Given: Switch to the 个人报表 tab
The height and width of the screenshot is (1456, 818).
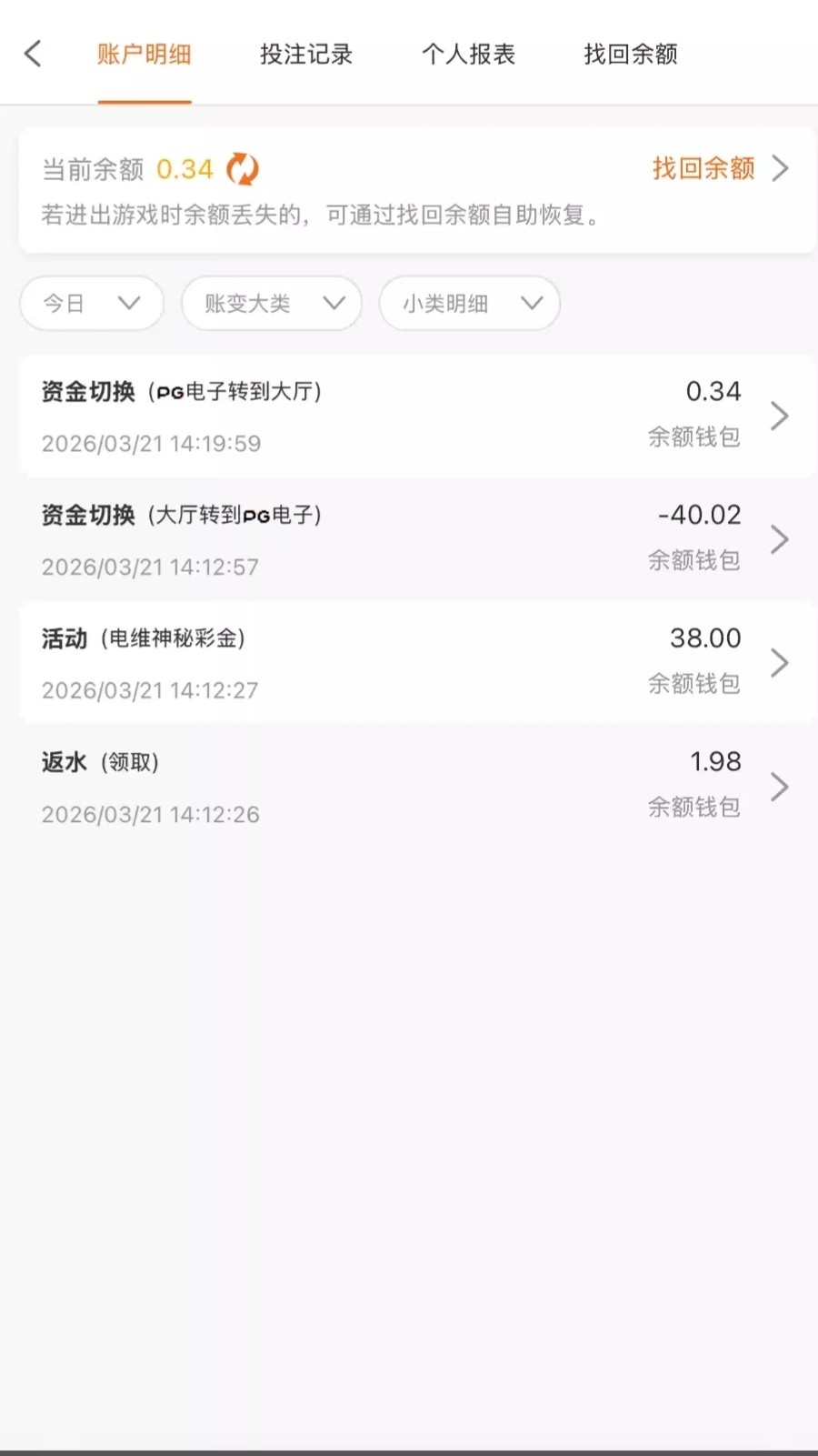Looking at the screenshot, I should pyautogui.click(x=468, y=55).
